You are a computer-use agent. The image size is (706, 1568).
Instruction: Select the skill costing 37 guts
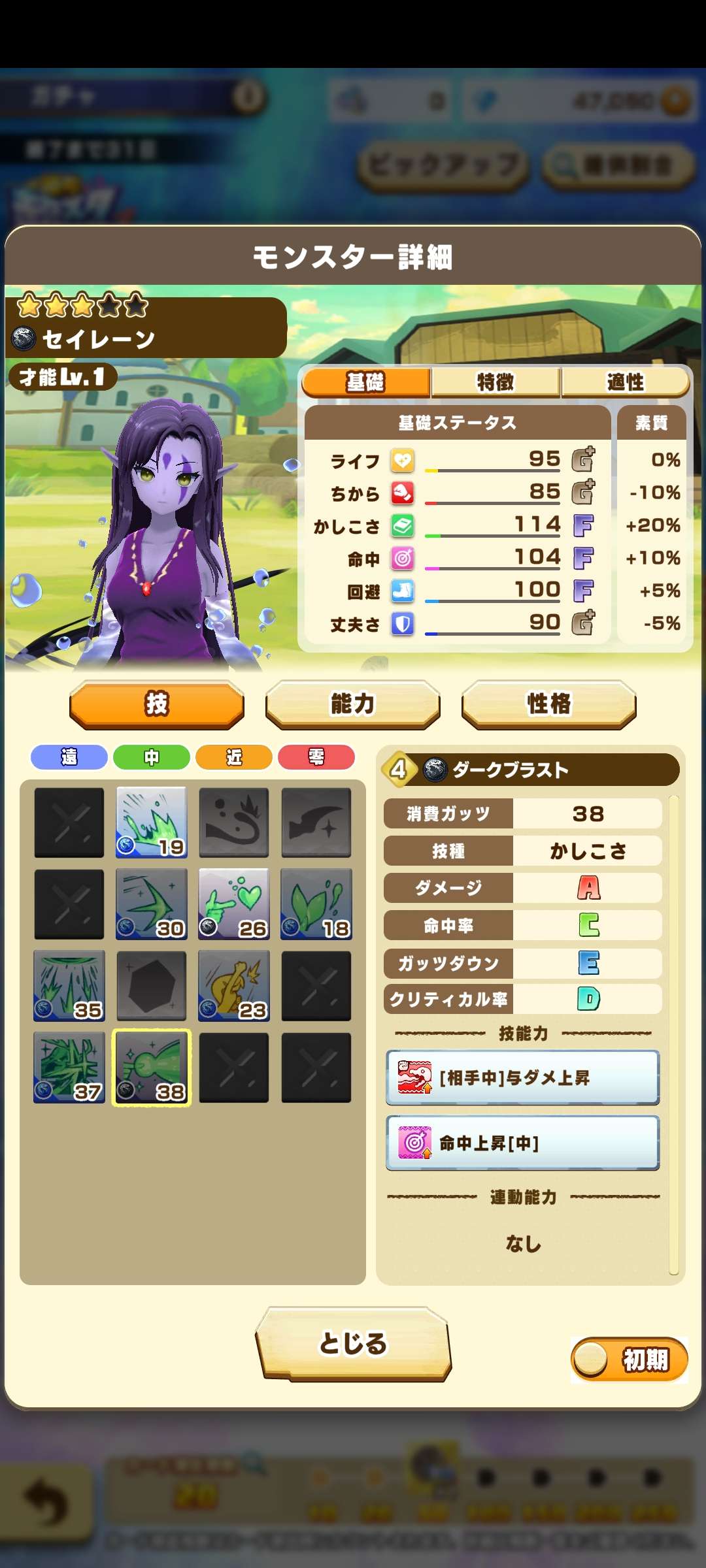(x=69, y=1068)
